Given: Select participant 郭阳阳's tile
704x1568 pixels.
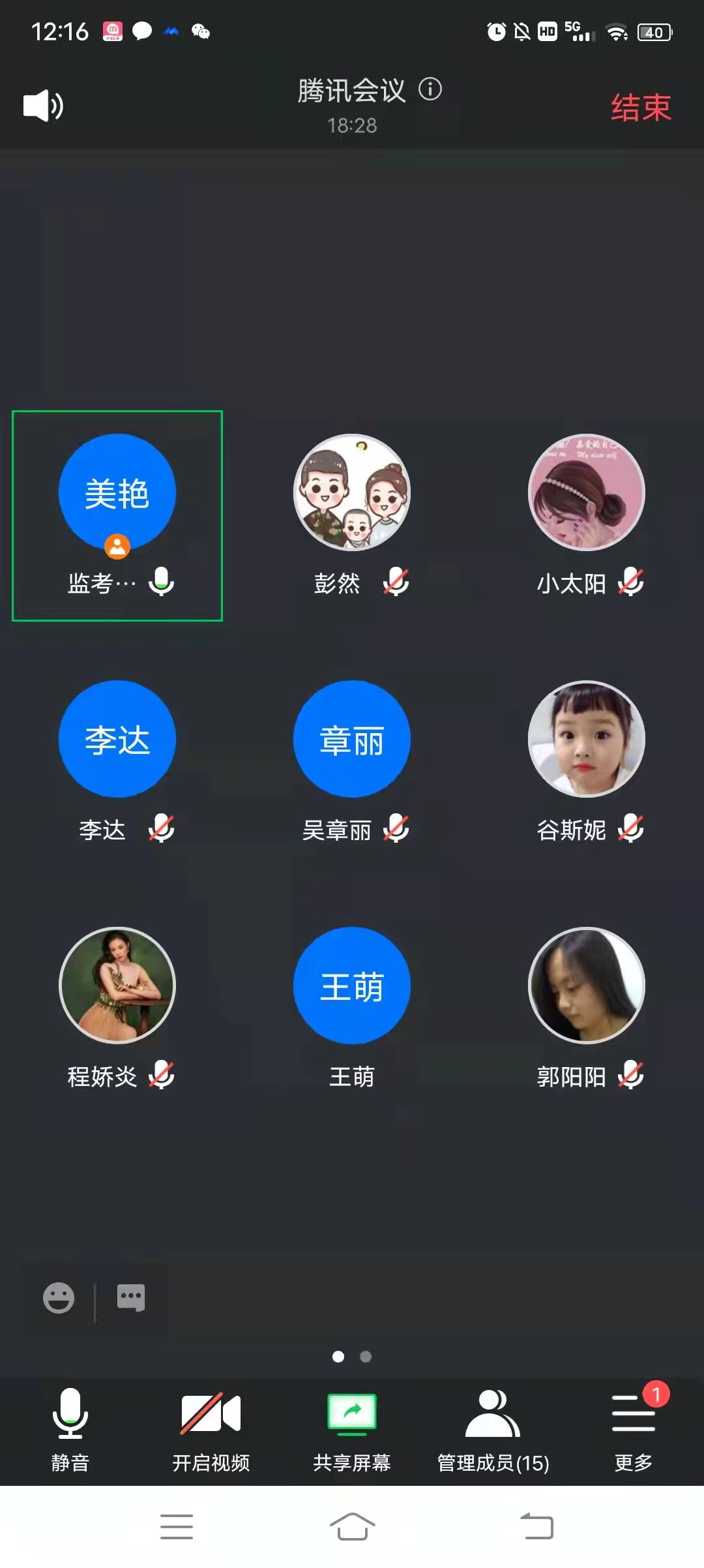Looking at the screenshot, I should pyautogui.click(x=587, y=986).
